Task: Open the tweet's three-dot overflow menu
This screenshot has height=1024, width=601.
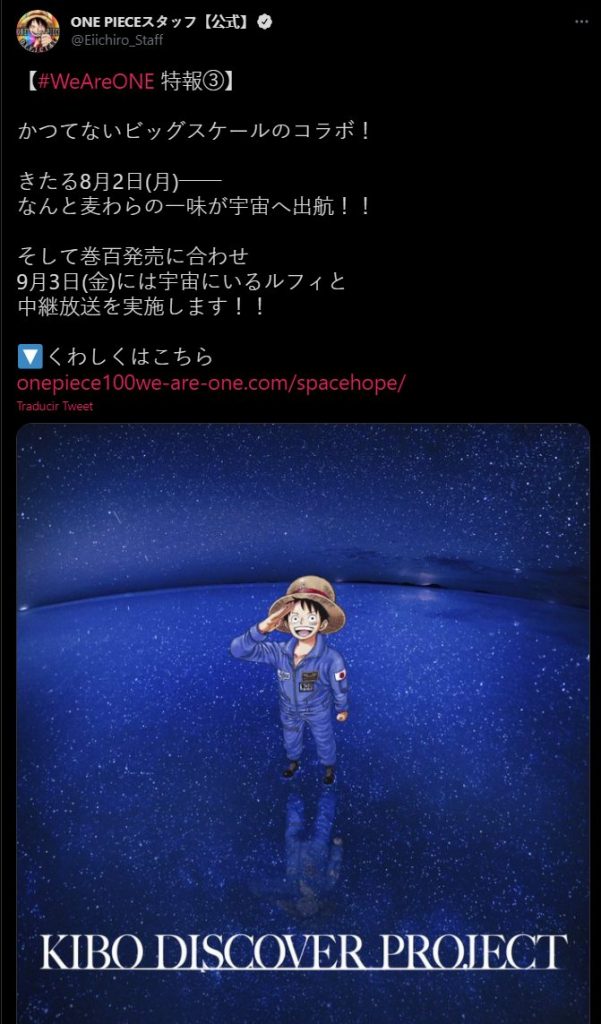Action: (578, 21)
